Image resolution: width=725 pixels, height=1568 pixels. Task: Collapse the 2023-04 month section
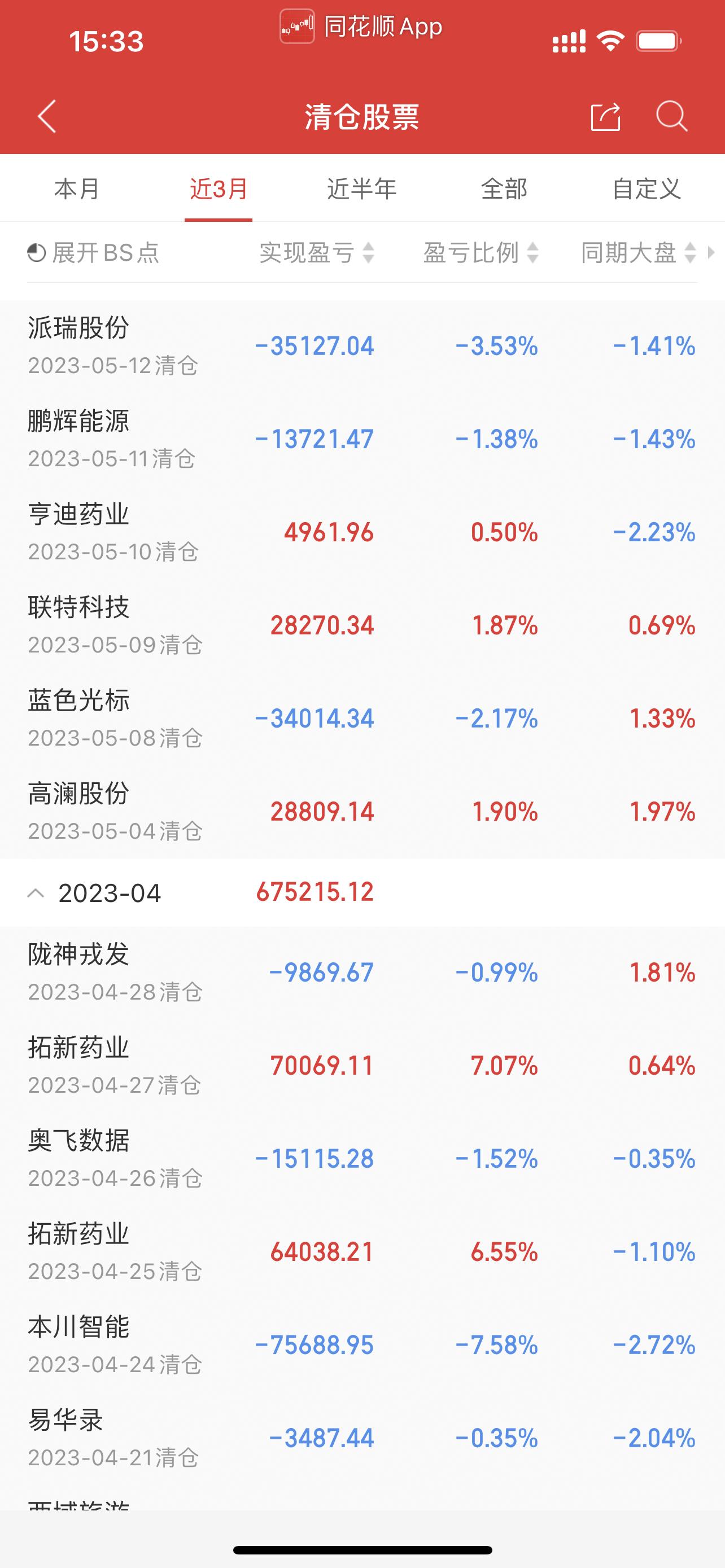pyautogui.click(x=34, y=893)
